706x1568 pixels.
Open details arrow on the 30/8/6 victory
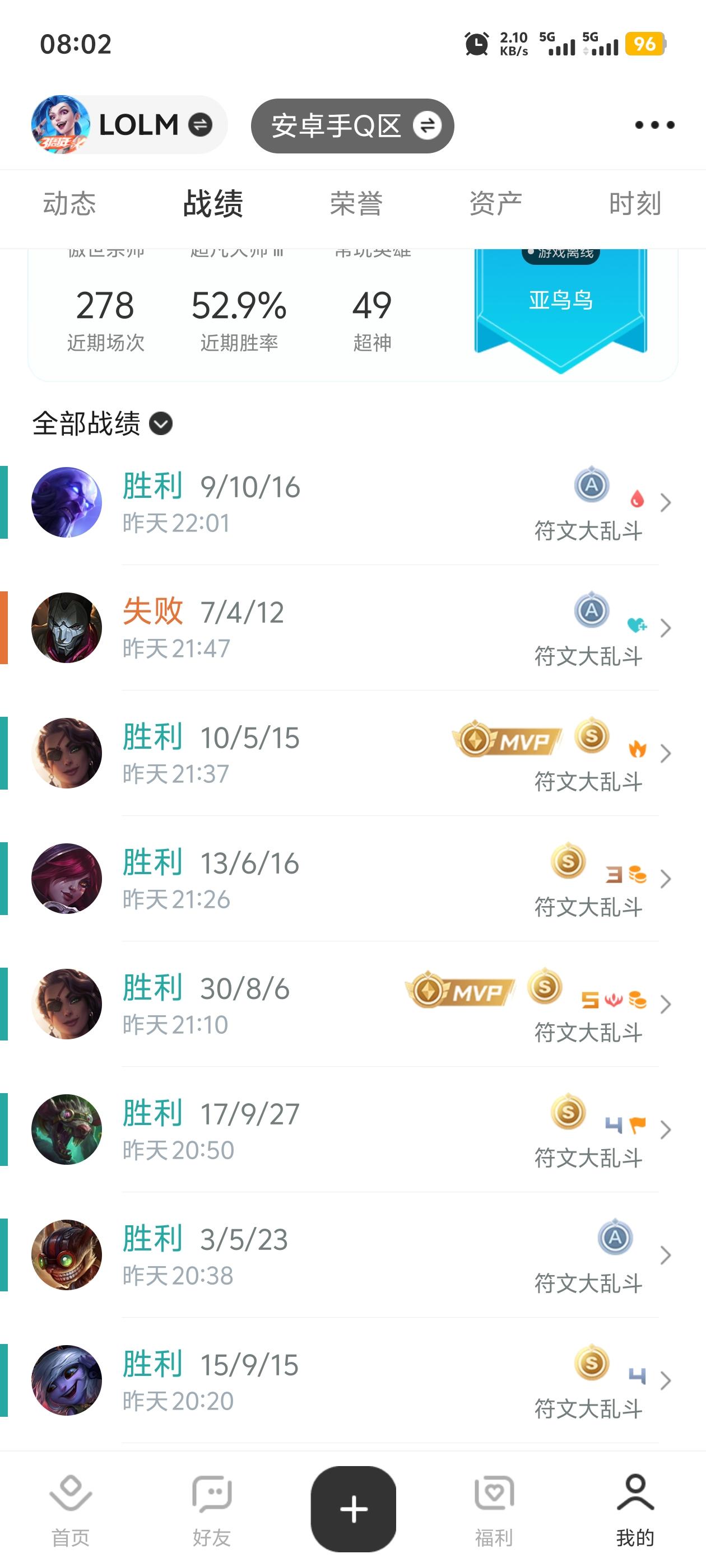point(666,1004)
